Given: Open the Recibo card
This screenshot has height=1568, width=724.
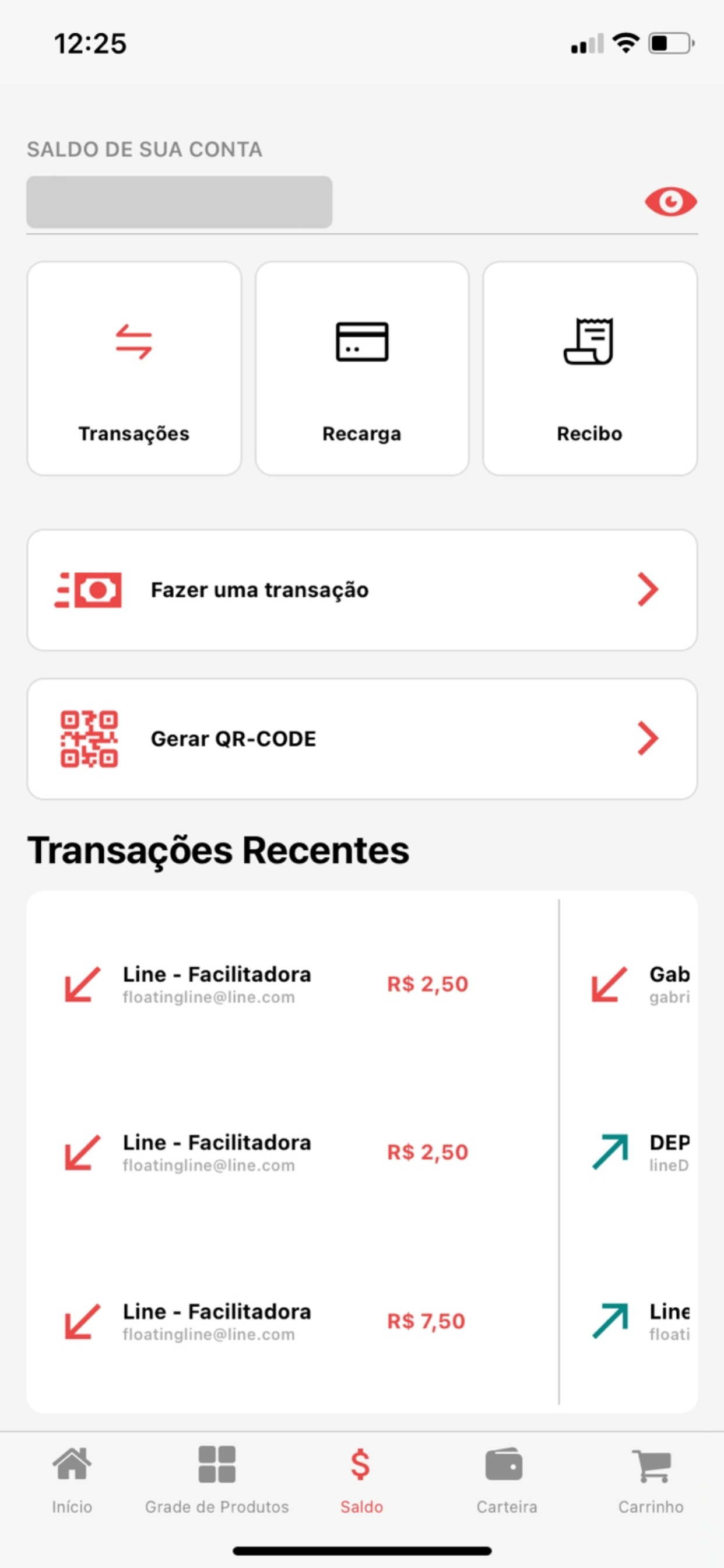Looking at the screenshot, I should (589, 368).
